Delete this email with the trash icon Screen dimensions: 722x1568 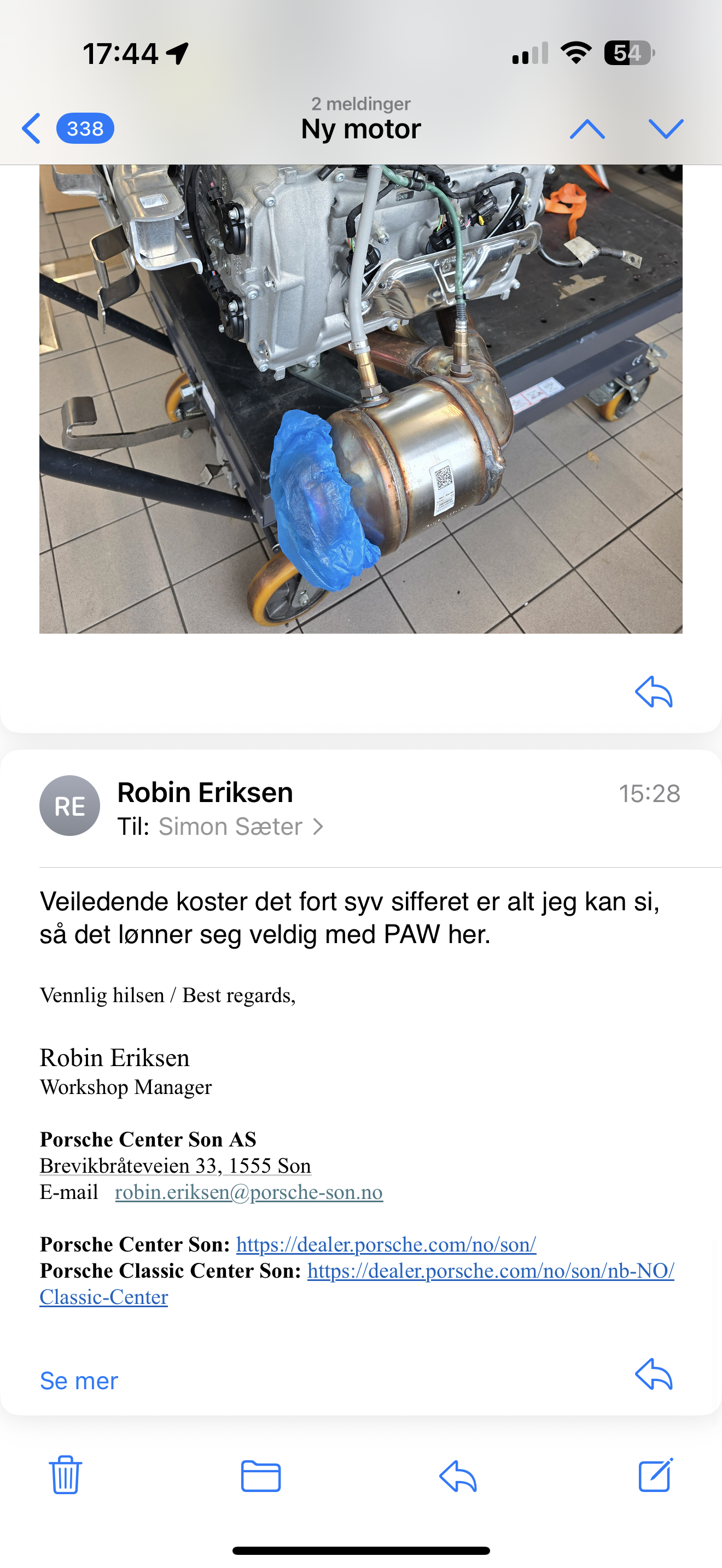pyautogui.click(x=66, y=1475)
